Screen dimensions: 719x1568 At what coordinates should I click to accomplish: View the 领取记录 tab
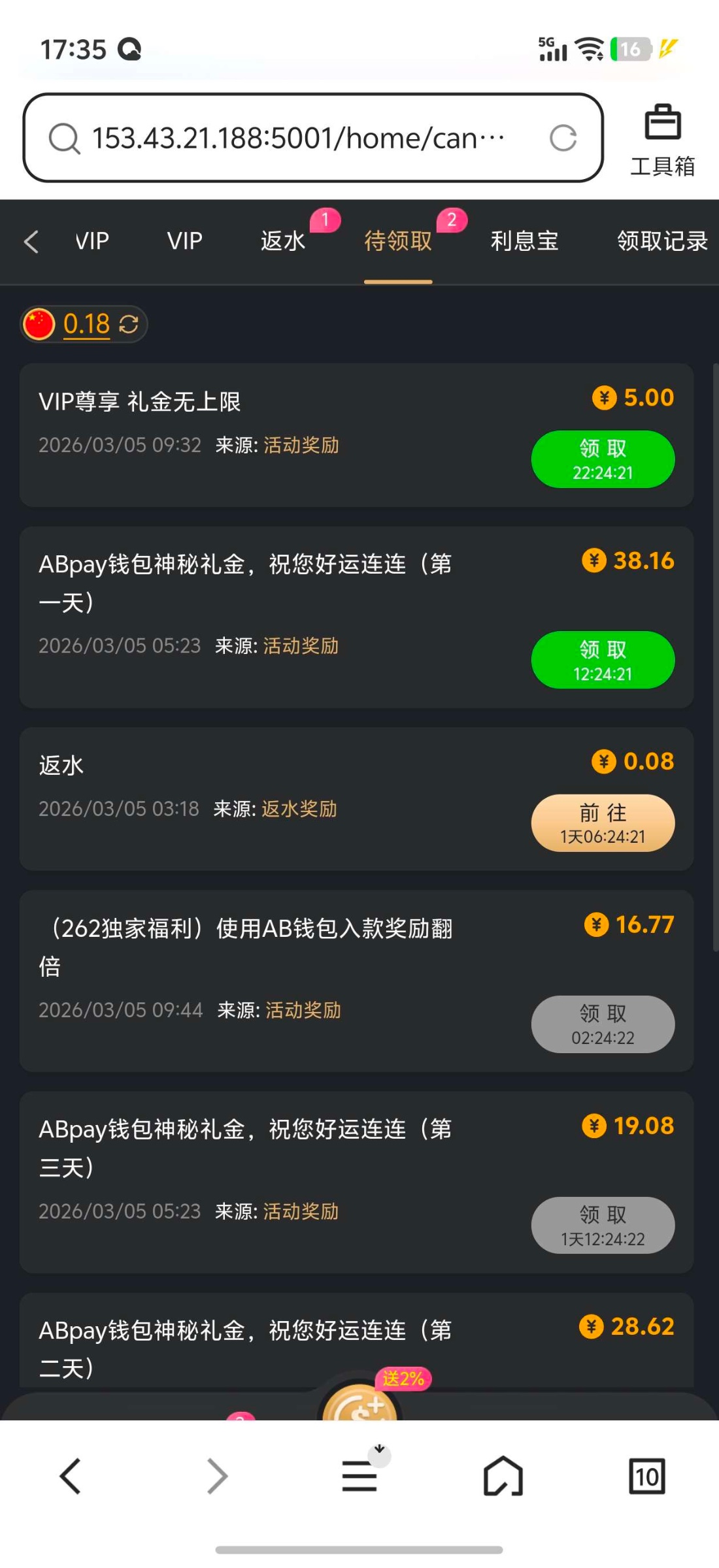tap(661, 241)
